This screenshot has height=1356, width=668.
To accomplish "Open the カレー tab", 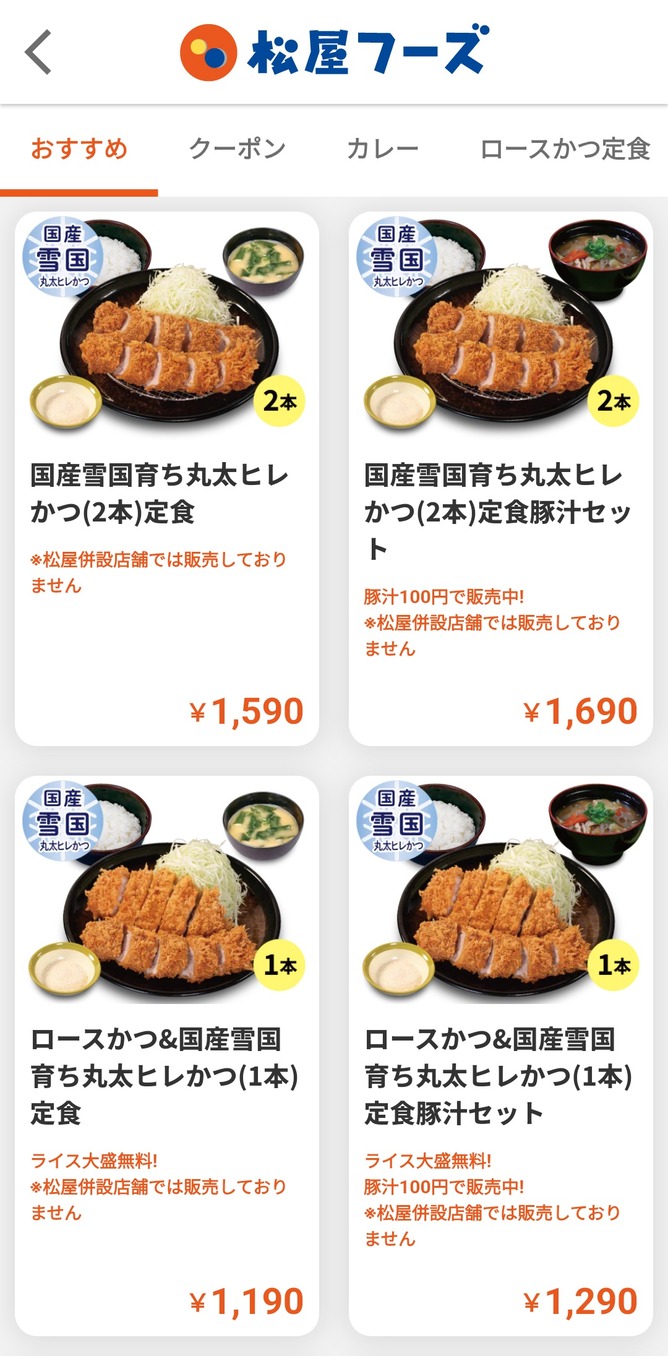I will click(x=382, y=150).
